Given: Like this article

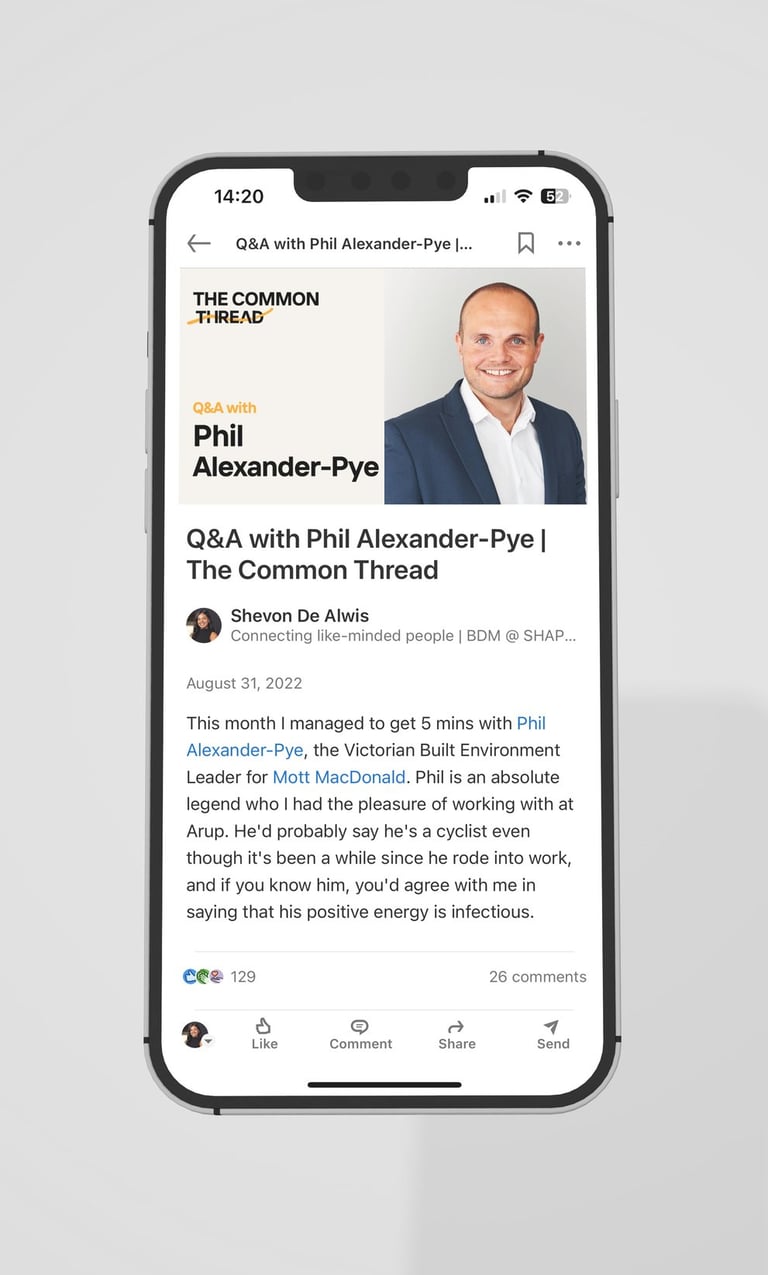Looking at the screenshot, I should pyautogui.click(x=264, y=1033).
